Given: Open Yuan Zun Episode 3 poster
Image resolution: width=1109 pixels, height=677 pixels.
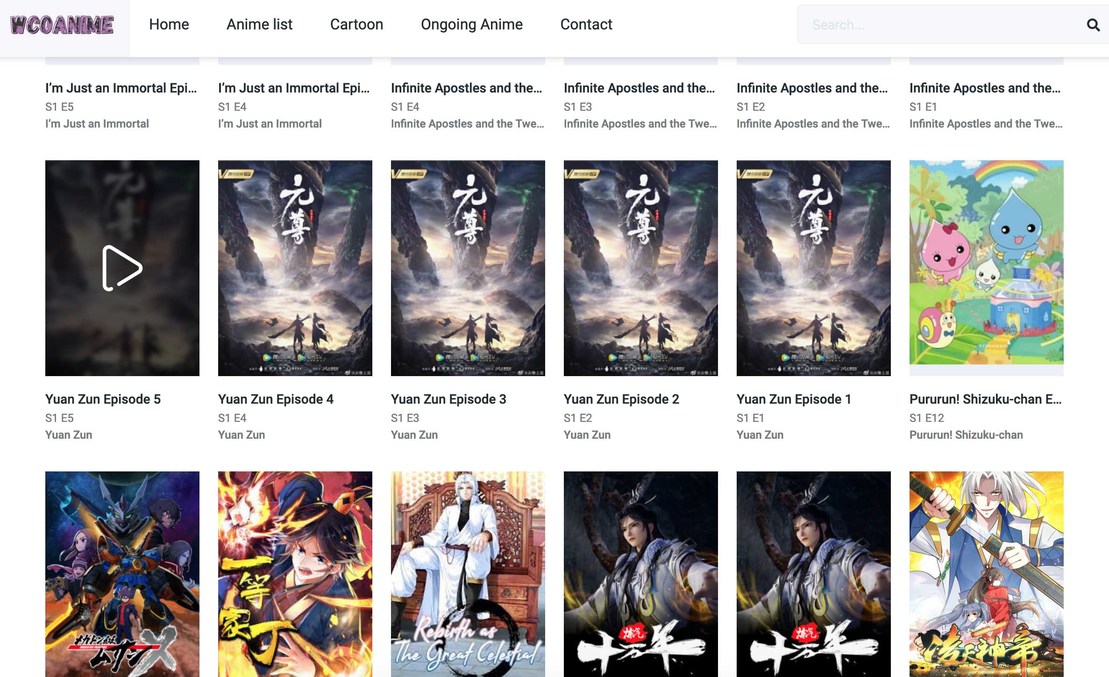Looking at the screenshot, I should [468, 268].
